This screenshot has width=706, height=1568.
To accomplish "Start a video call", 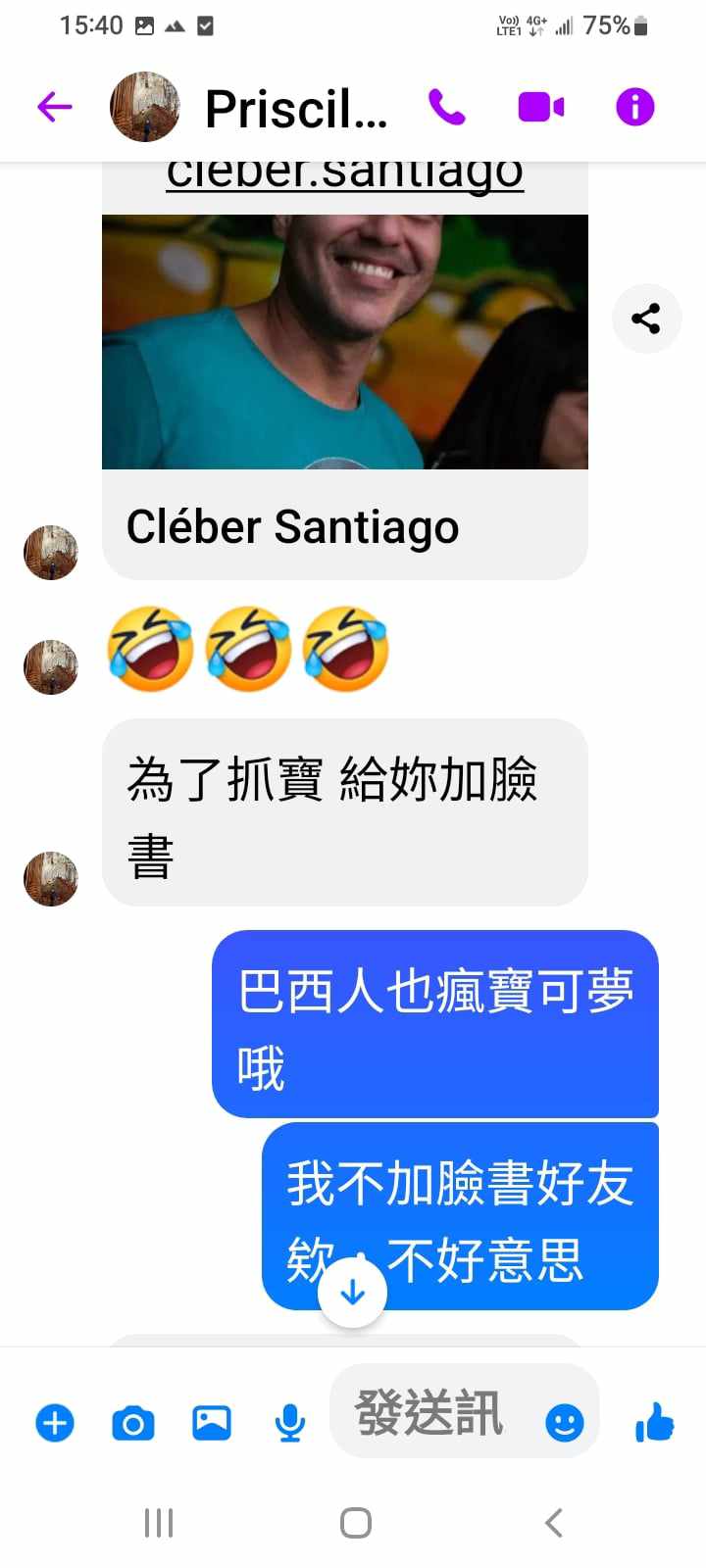I will click(540, 107).
